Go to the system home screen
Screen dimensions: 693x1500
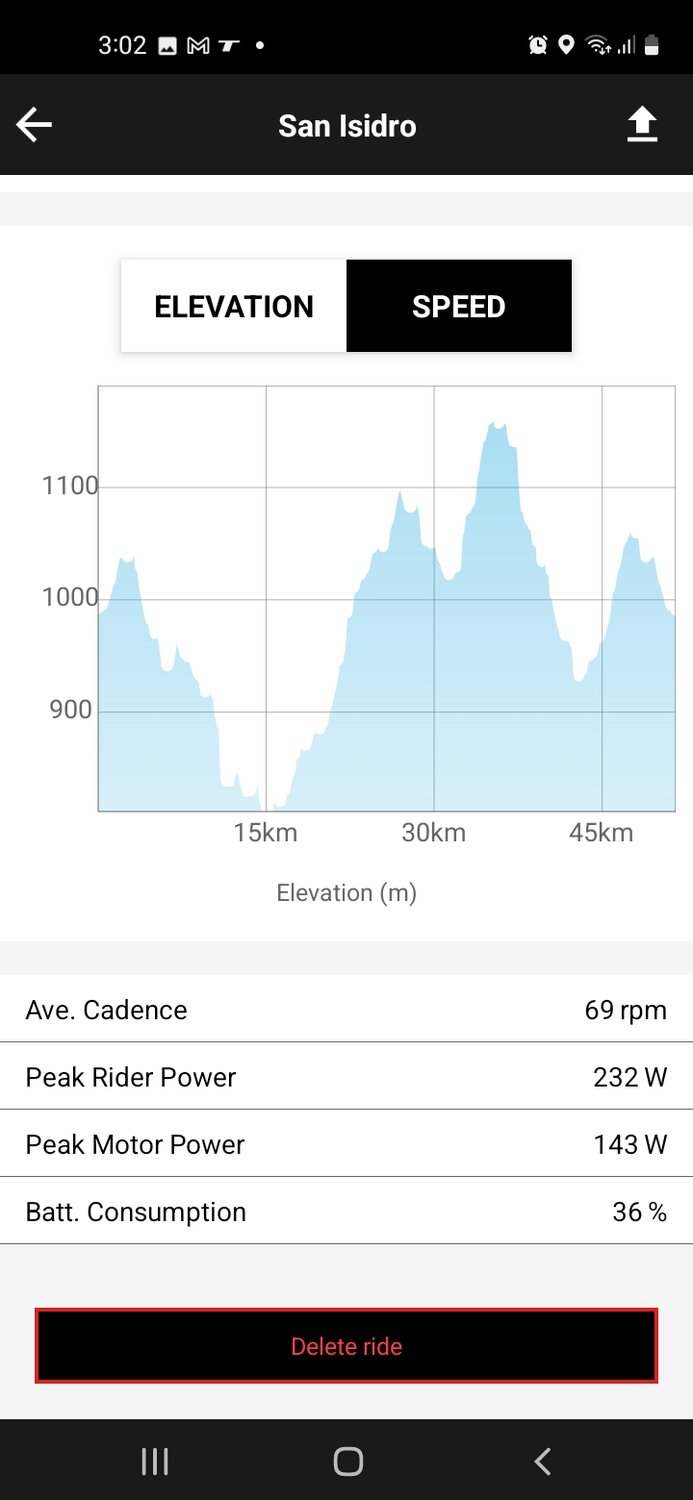tap(347, 1461)
